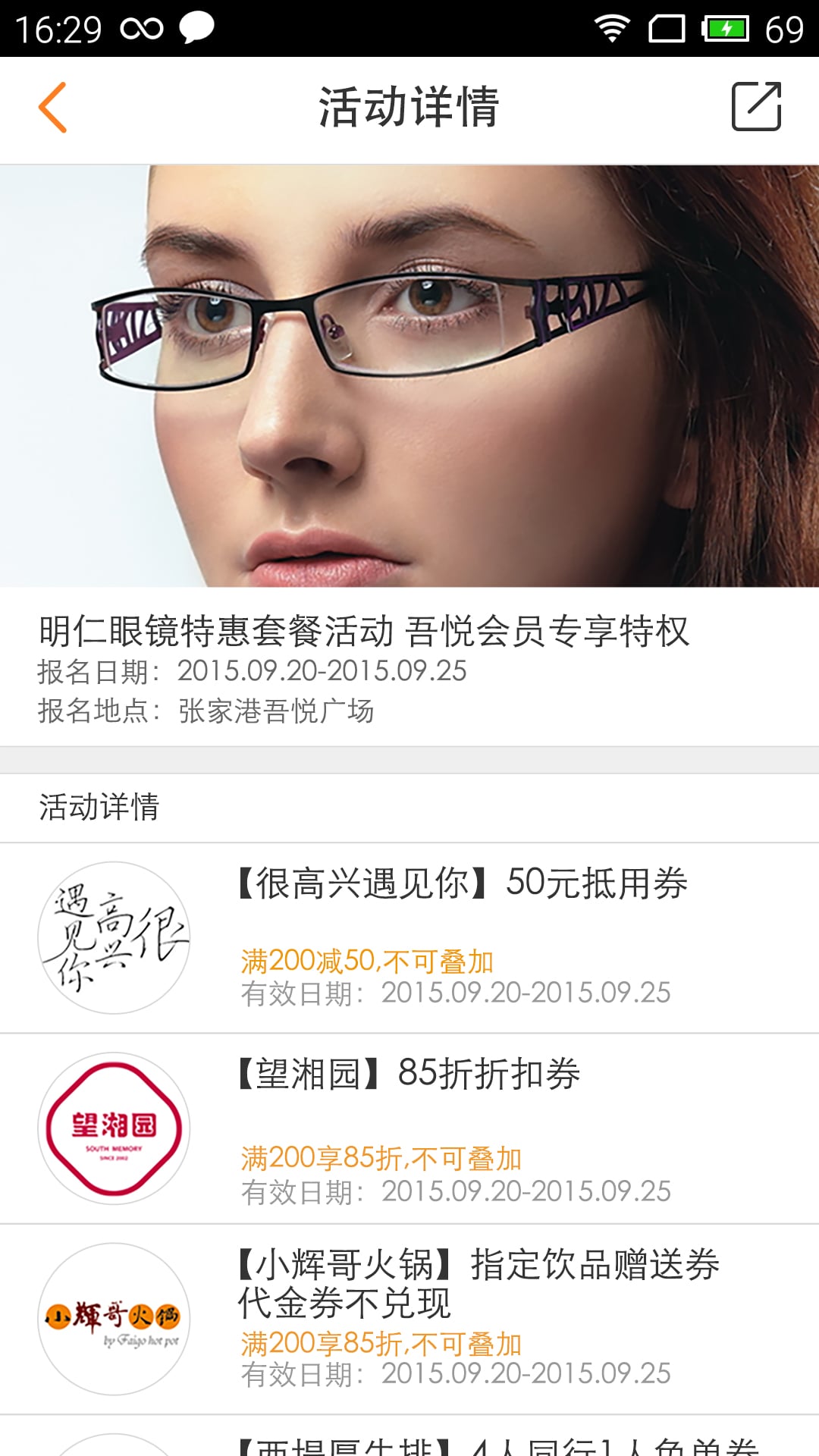The image size is (819, 1456).
Task: View the eyewear activity banner image
Action: 409,376
